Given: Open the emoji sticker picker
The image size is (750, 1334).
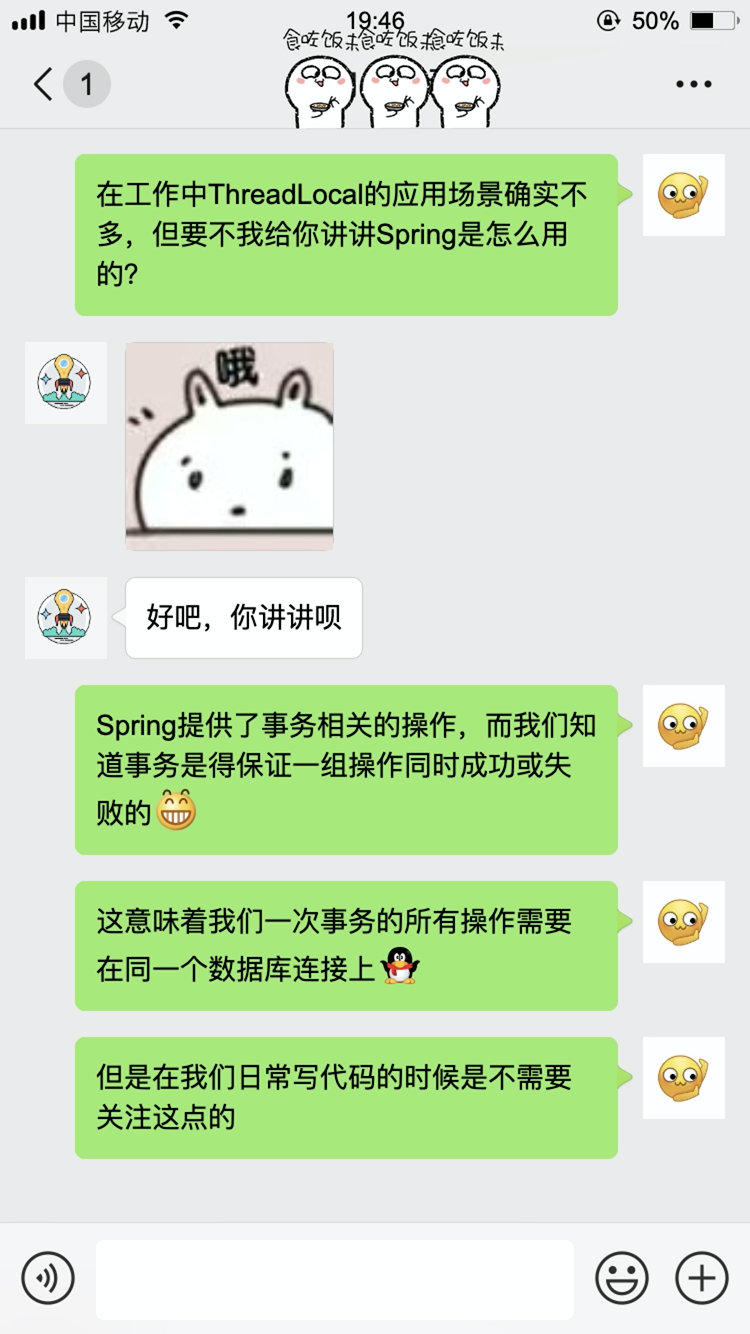Looking at the screenshot, I should click(x=621, y=1277).
